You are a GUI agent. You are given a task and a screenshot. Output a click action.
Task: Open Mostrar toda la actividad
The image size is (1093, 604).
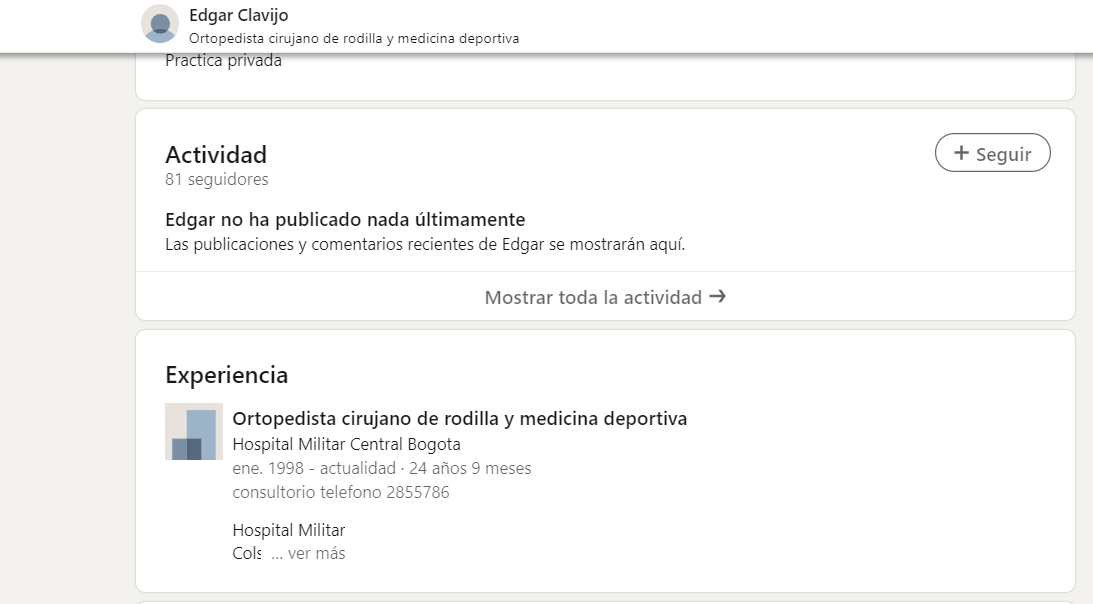click(x=604, y=297)
